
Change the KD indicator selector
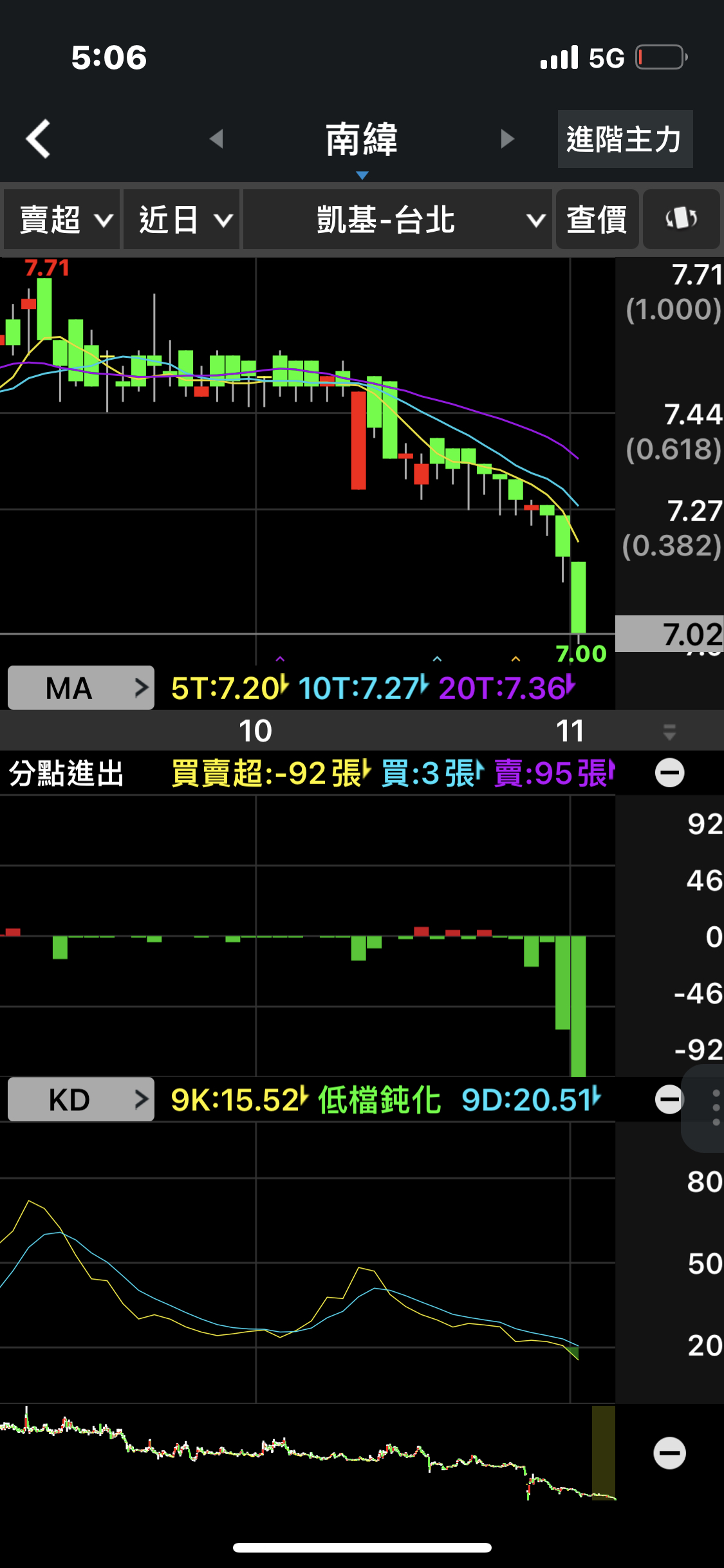pos(81,1099)
